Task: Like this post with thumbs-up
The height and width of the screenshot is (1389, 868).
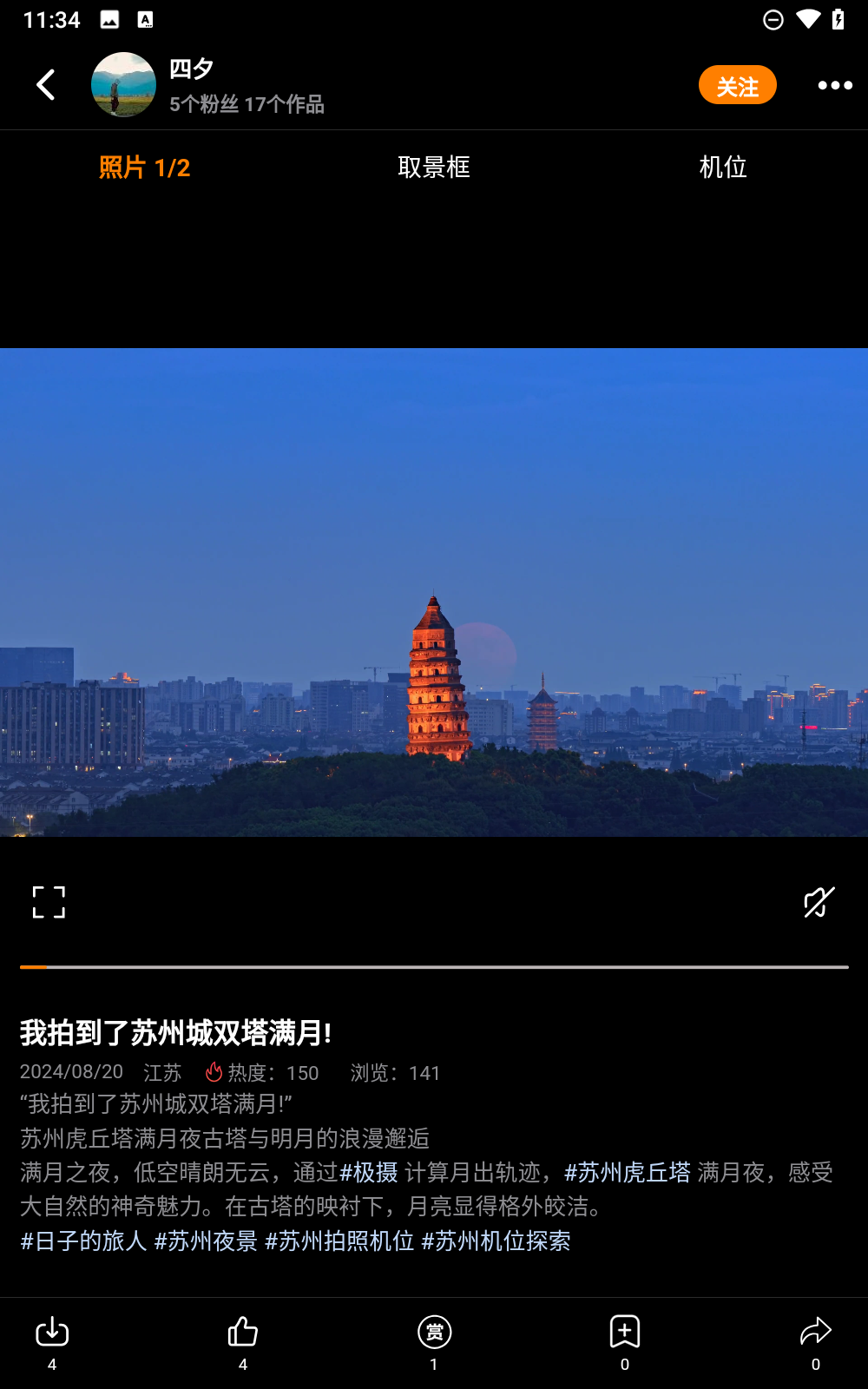Action: [243, 1341]
